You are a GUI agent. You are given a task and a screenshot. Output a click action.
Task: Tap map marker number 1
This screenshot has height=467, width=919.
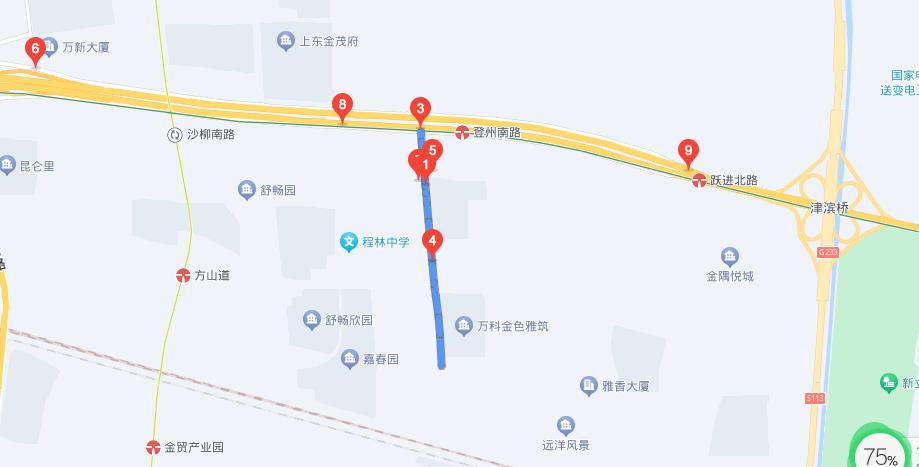tap(425, 165)
